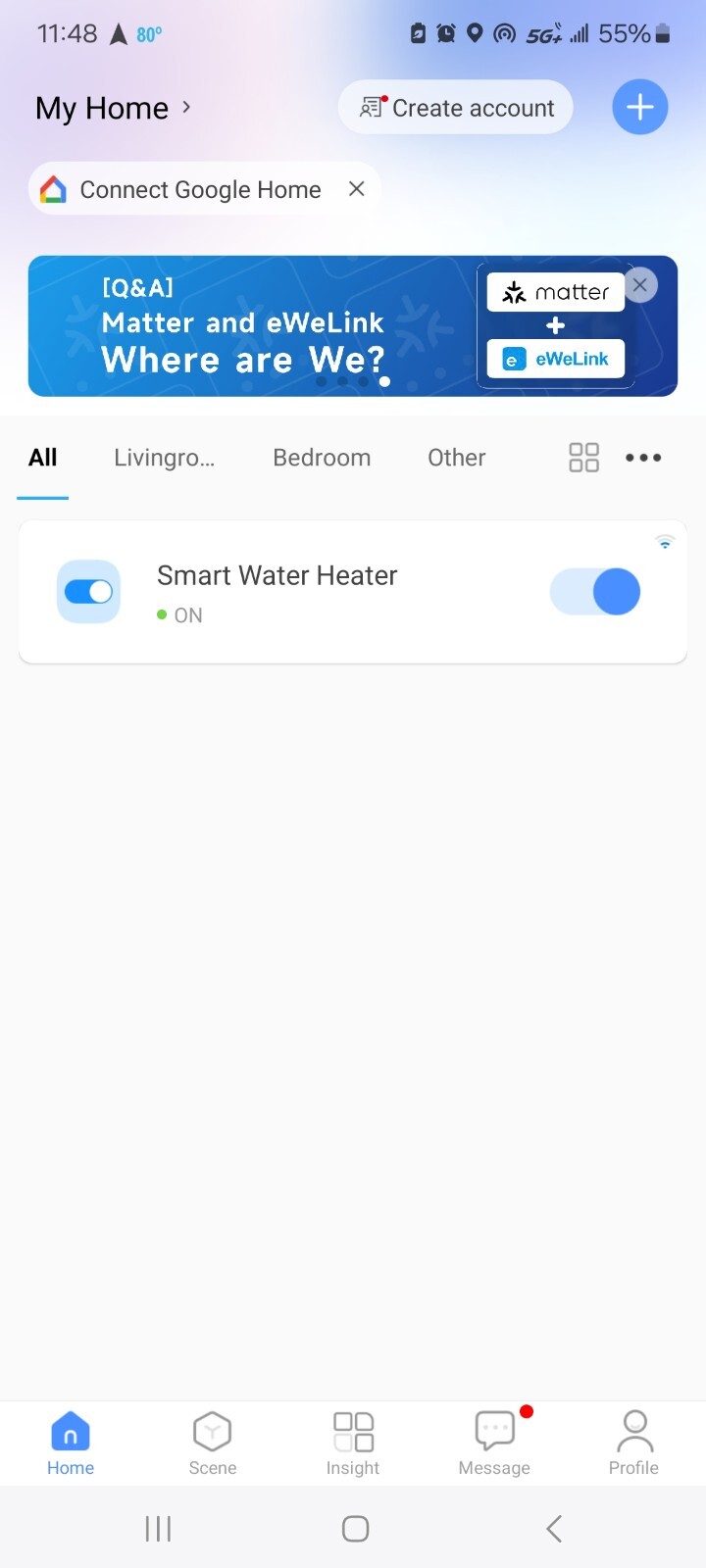Tap the small toggle thumbnail on device card
This screenshot has width=706, height=1568.
88,592
